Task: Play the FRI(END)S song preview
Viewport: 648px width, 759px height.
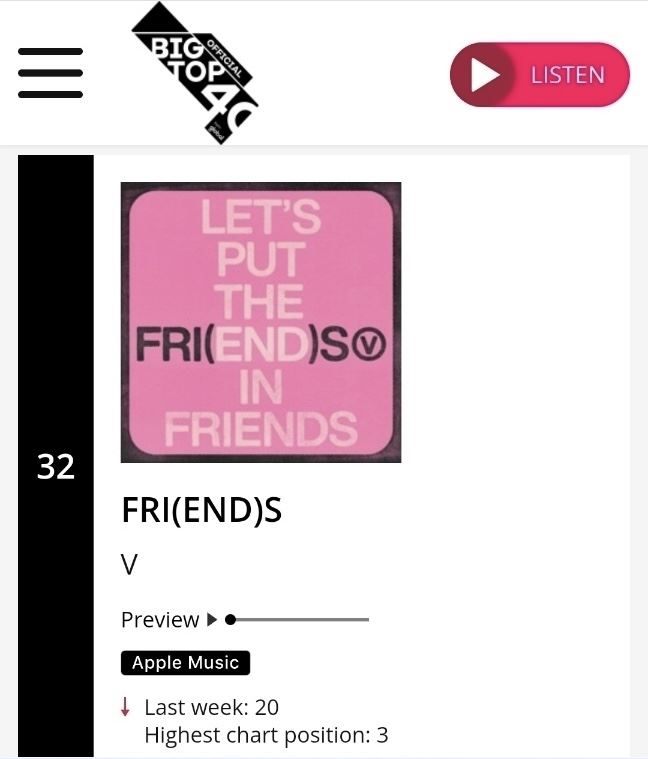Action: click(211, 620)
